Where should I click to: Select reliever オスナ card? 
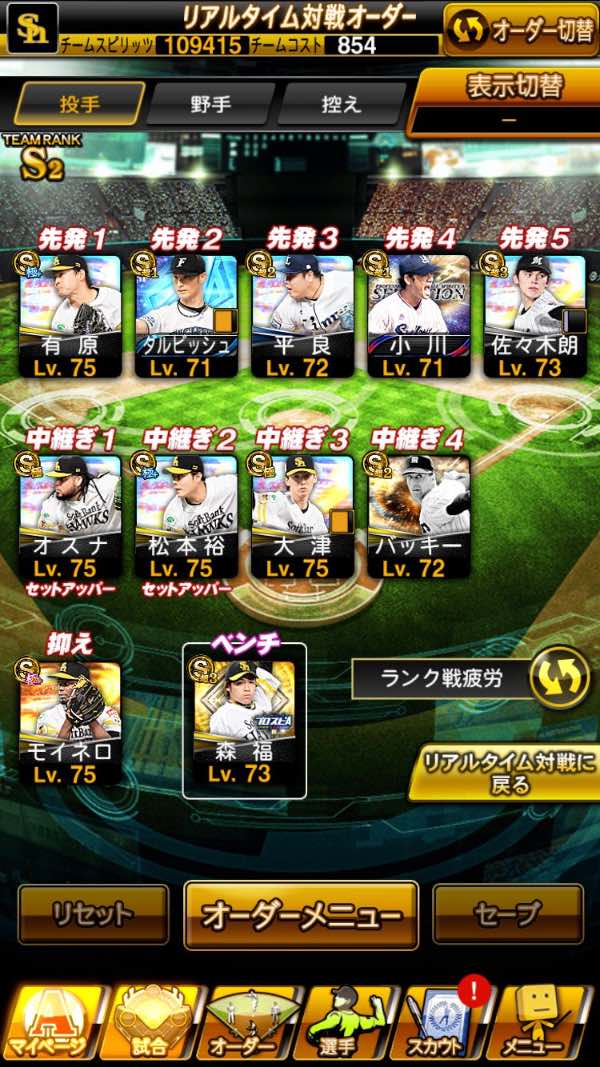(x=70, y=515)
